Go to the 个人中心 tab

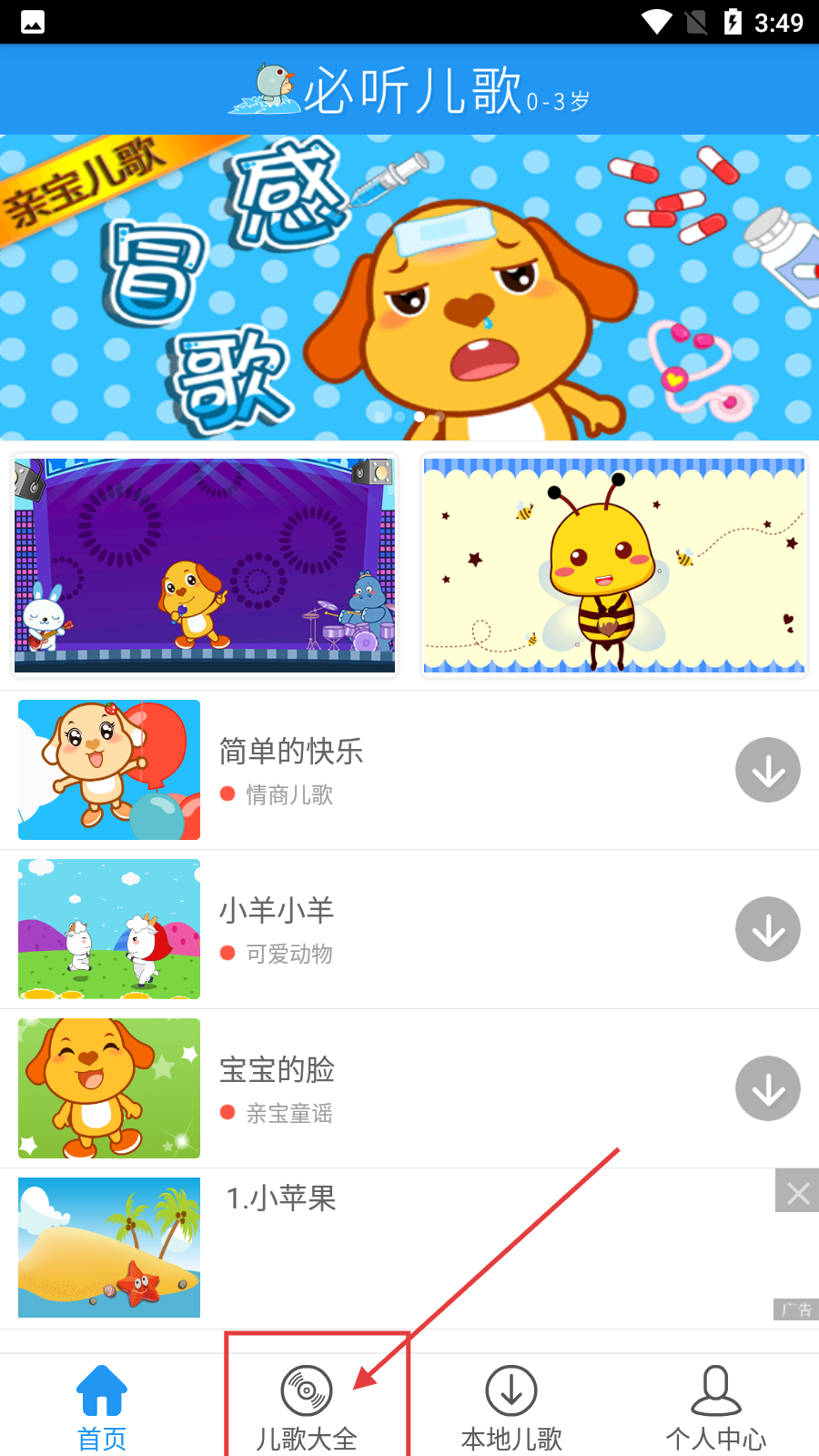click(716, 1407)
